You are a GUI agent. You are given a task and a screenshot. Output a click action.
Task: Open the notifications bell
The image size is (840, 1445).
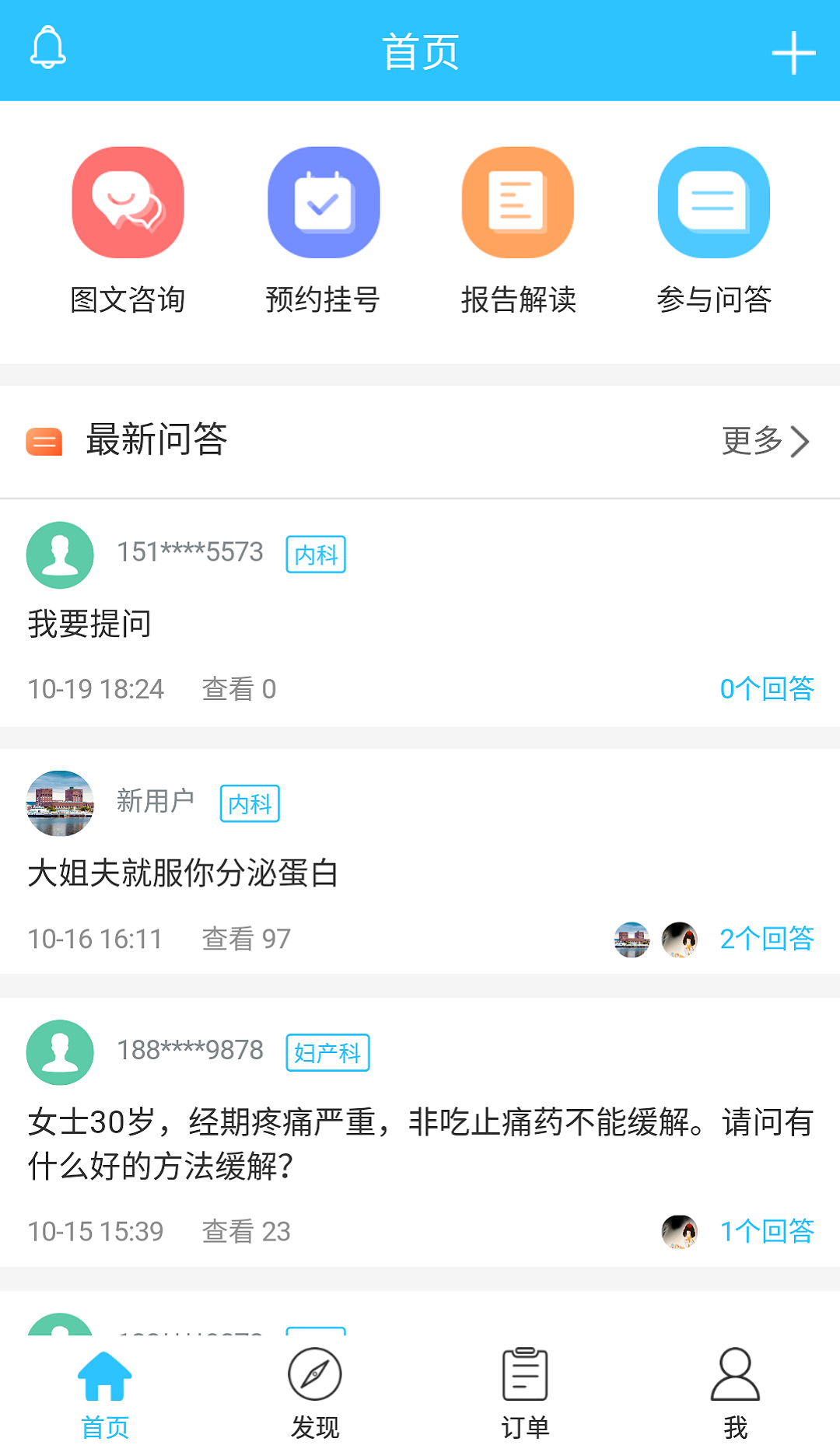pyautogui.click(x=47, y=48)
